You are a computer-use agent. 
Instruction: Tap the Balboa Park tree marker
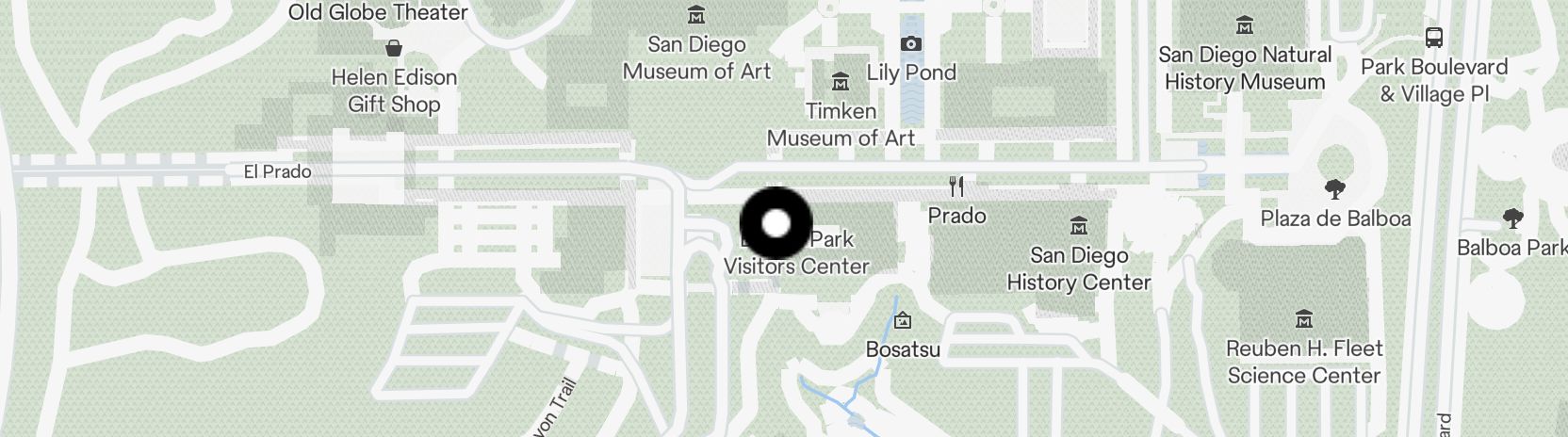point(1512,218)
